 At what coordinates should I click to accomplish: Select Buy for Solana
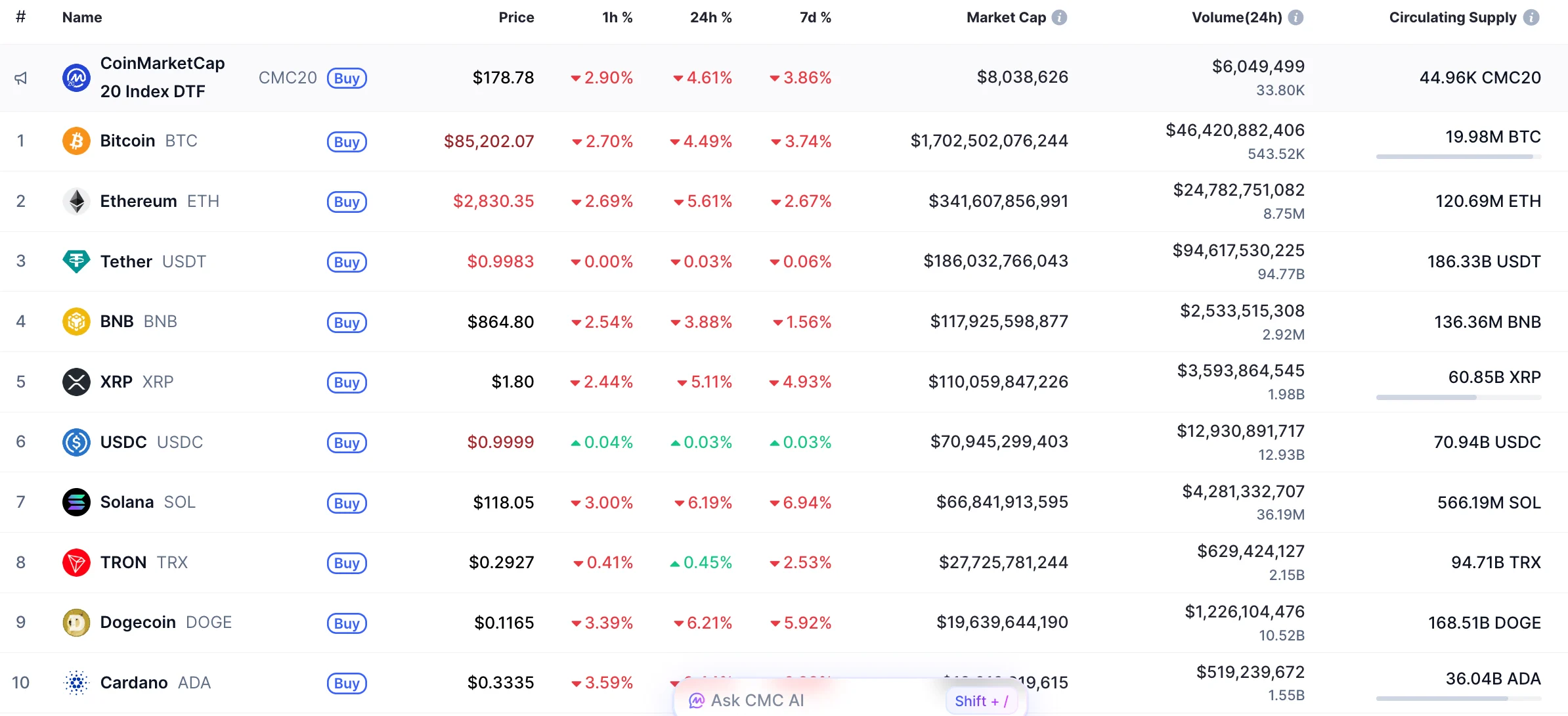tap(347, 503)
